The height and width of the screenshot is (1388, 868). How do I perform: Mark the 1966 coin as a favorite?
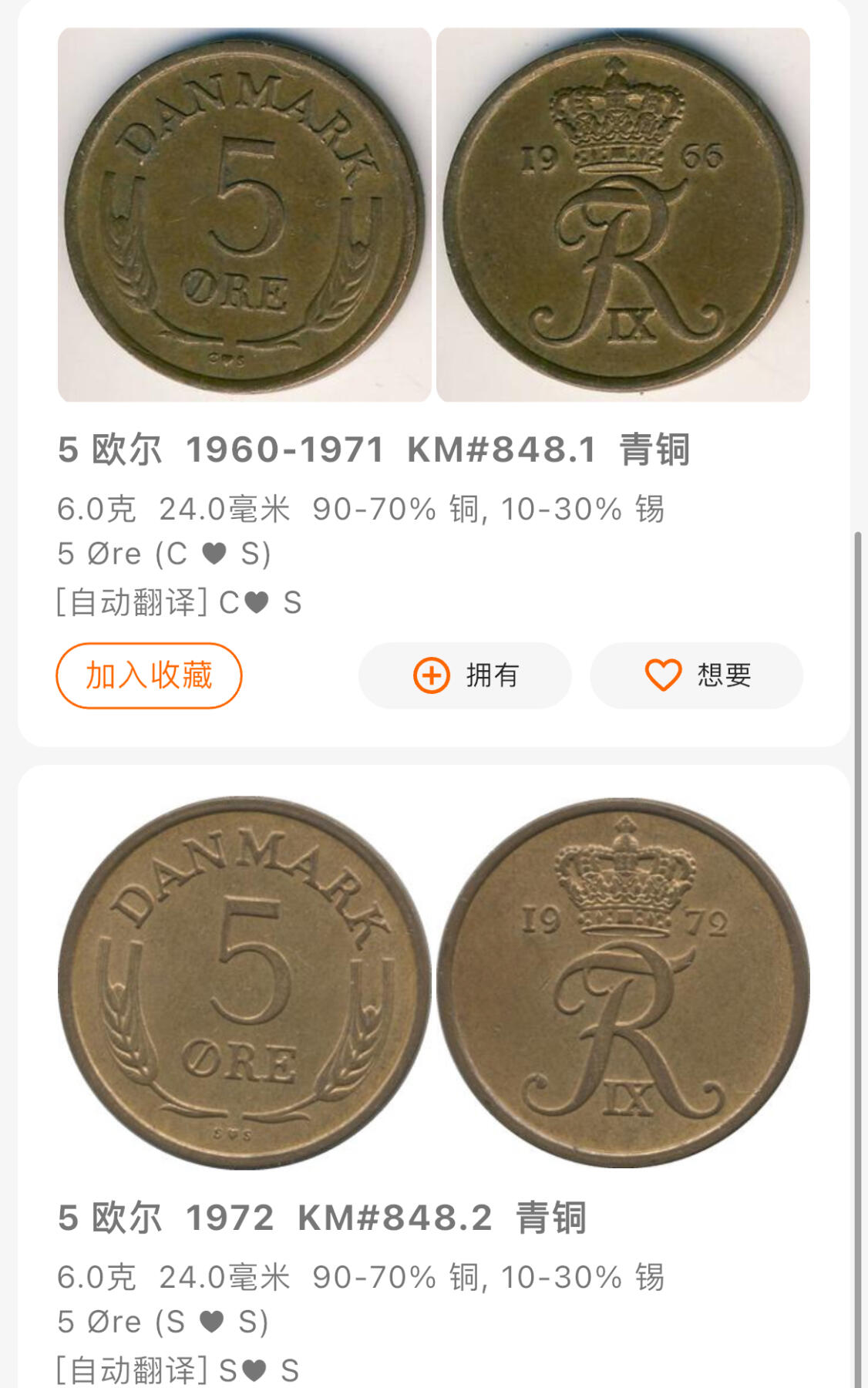coord(147,675)
